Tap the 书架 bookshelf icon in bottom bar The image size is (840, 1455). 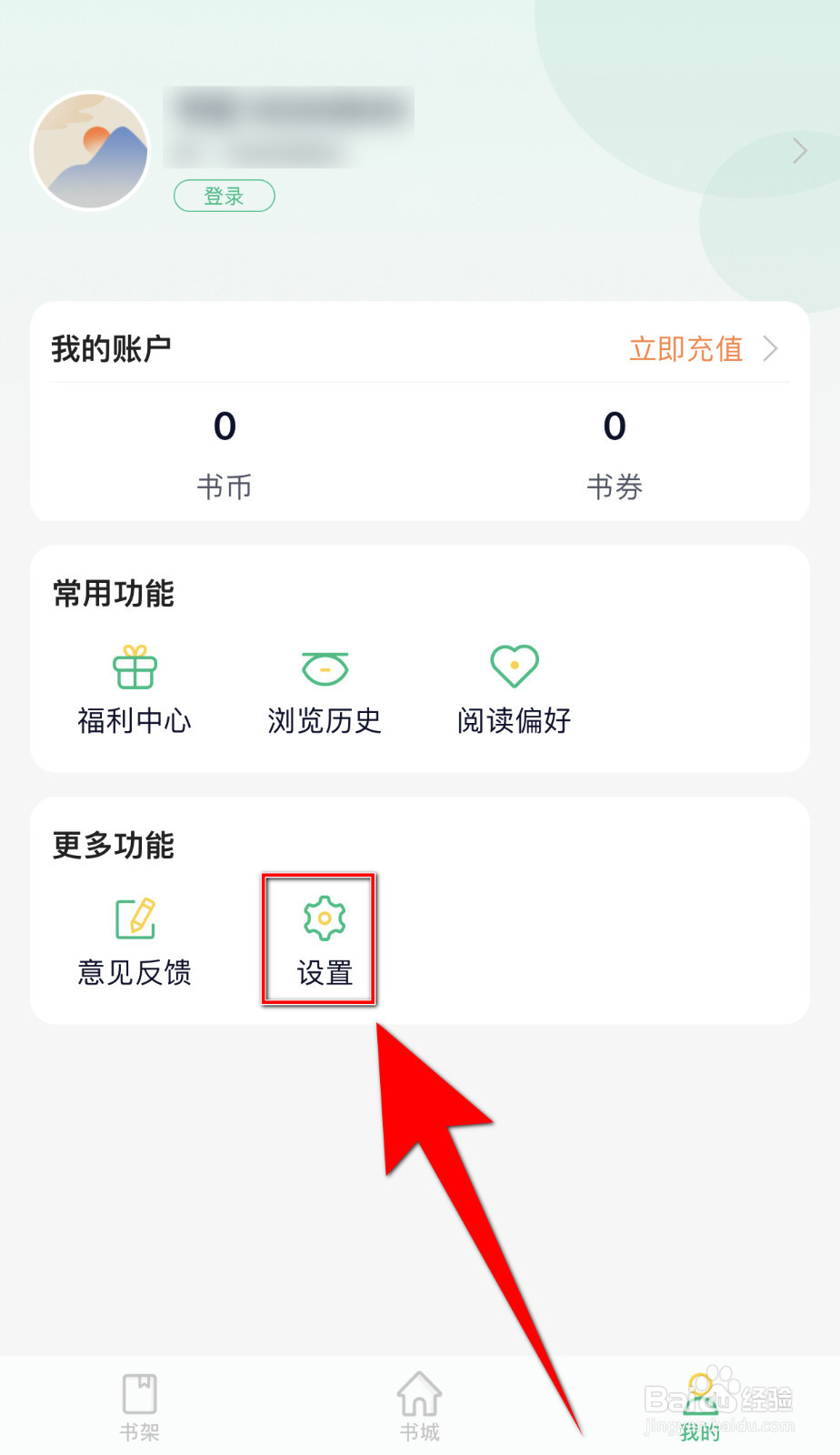138,1391
